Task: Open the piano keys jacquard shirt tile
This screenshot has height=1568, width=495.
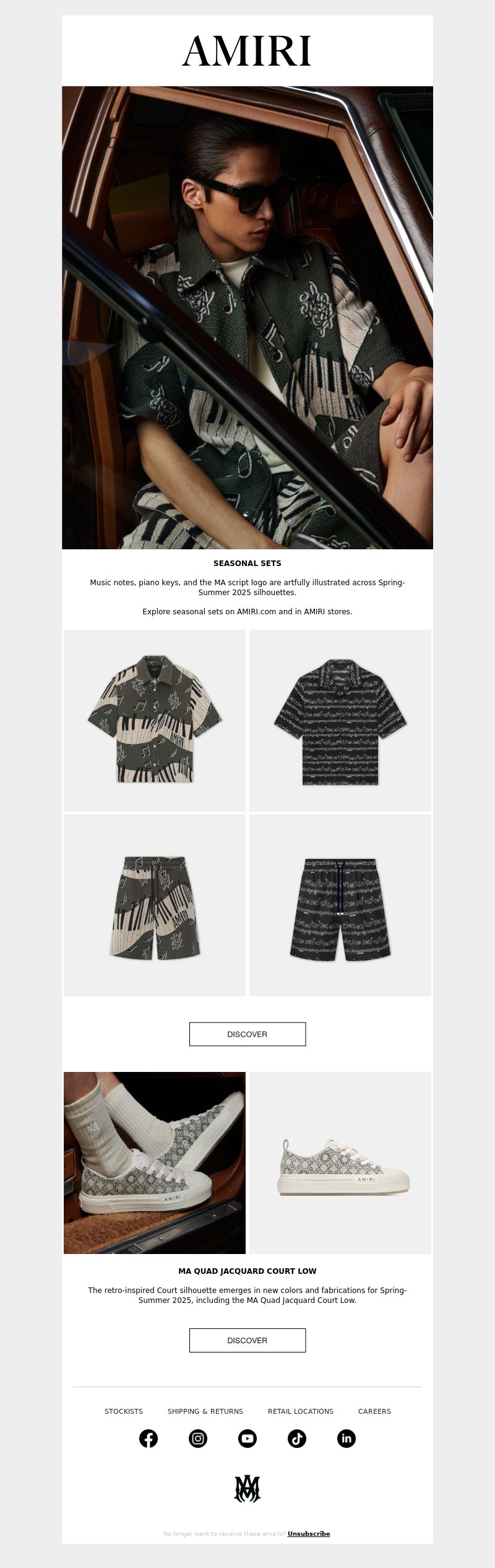Action: (x=155, y=720)
